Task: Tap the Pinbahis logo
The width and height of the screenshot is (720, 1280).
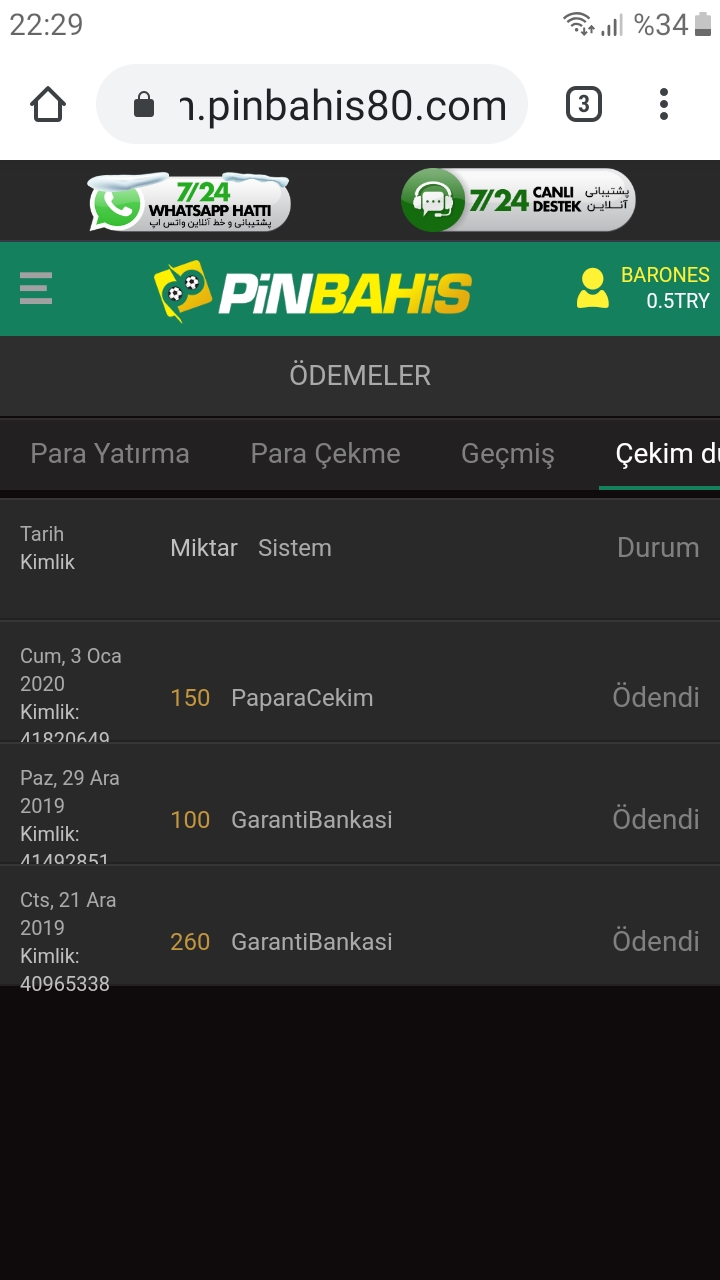Action: (x=312, y=291)
